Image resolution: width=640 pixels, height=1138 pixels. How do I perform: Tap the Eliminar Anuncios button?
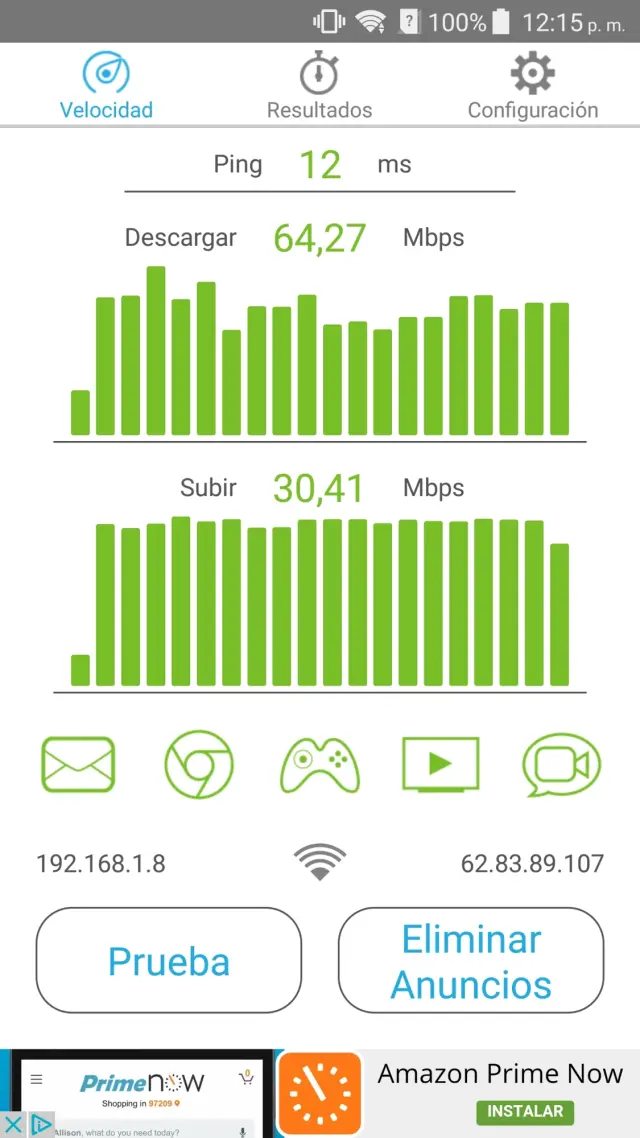471,961
